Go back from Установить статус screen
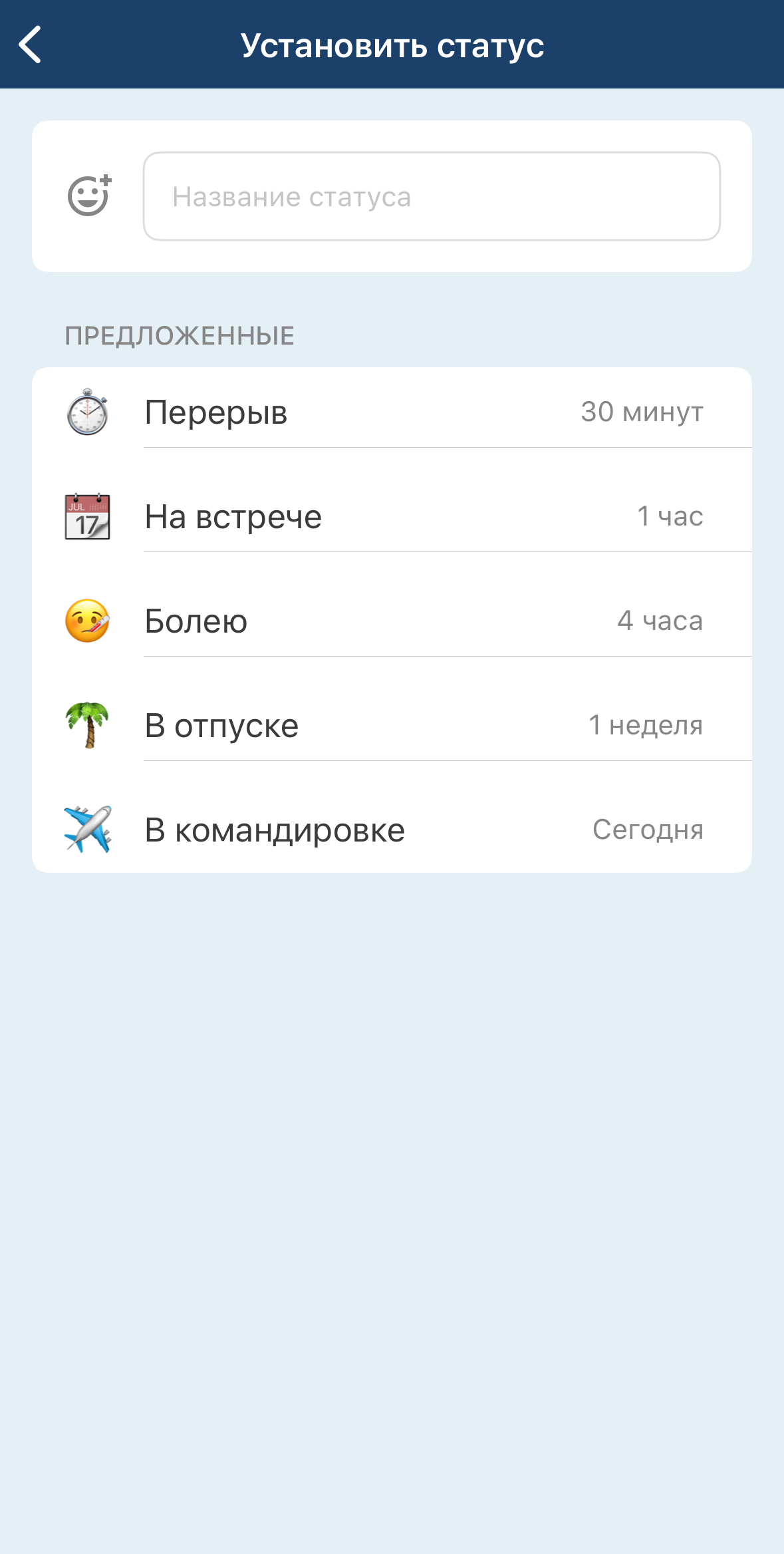The image size is (784, 1554). pos(31,45)
